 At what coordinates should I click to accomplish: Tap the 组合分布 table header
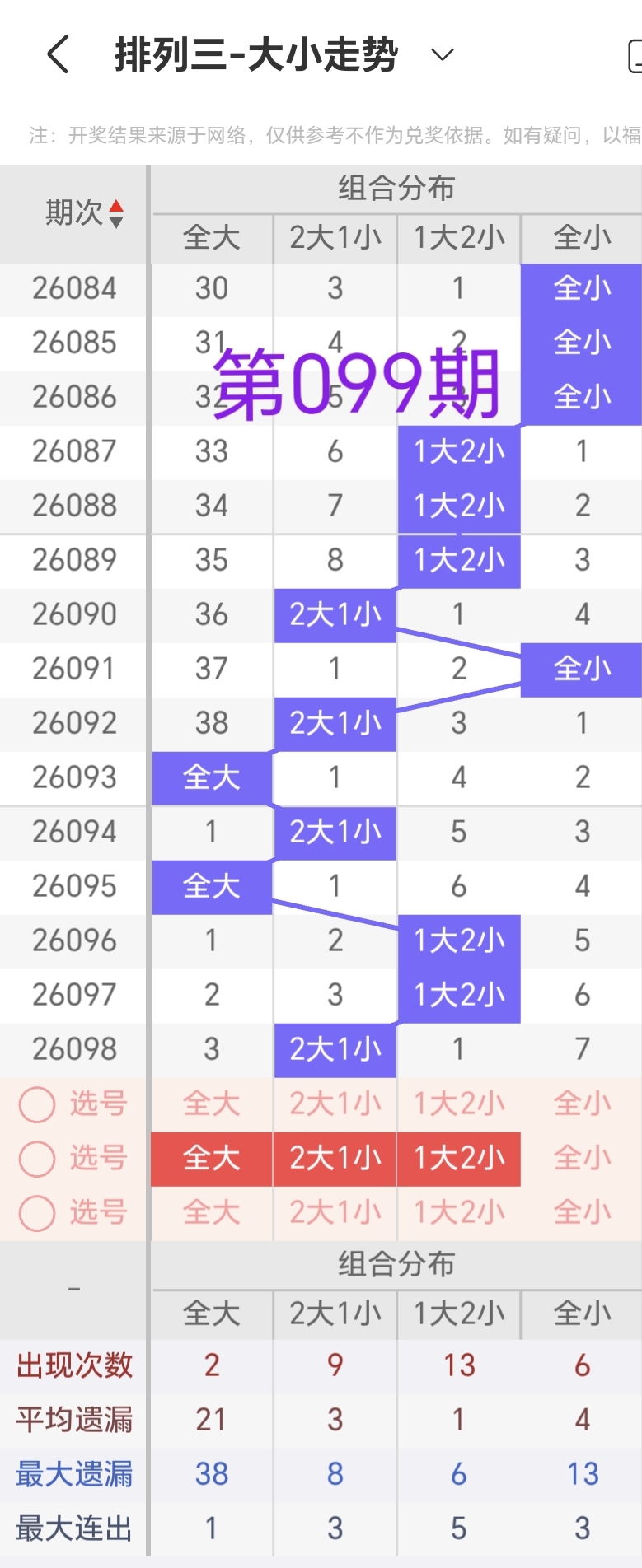click(396, 189)
